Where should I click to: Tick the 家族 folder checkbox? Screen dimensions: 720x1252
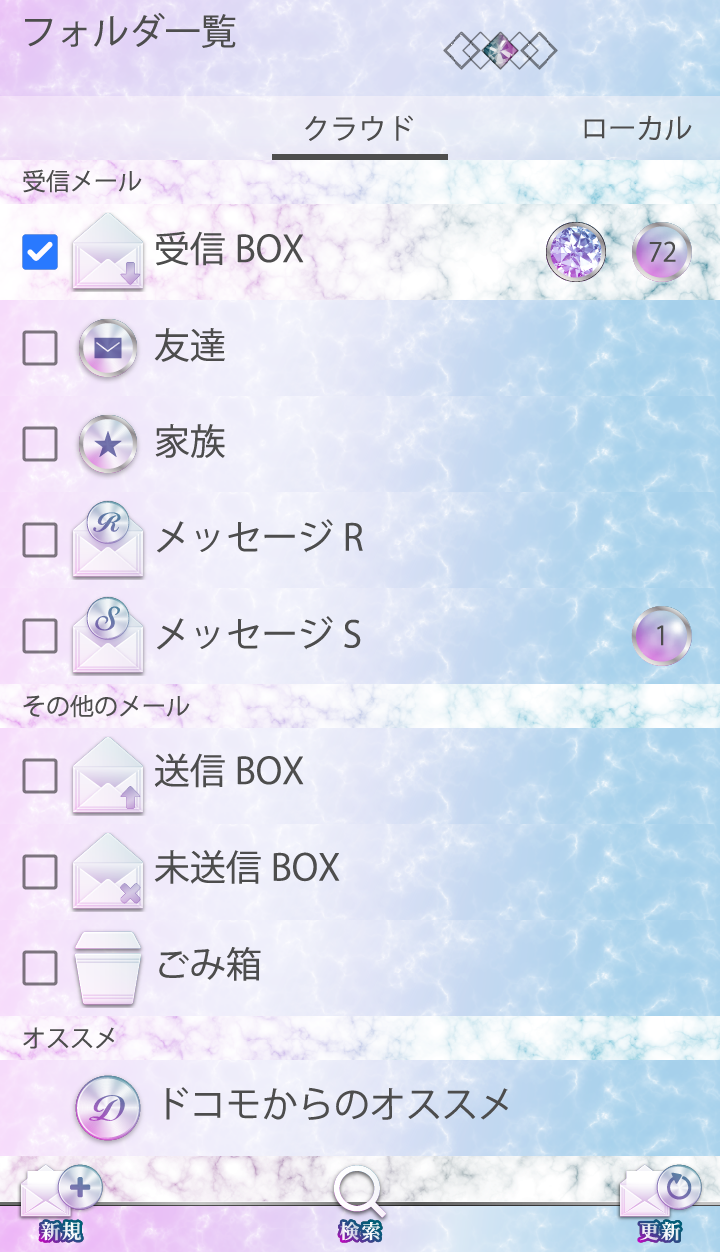pyautogui.click(x=40, y=444)
